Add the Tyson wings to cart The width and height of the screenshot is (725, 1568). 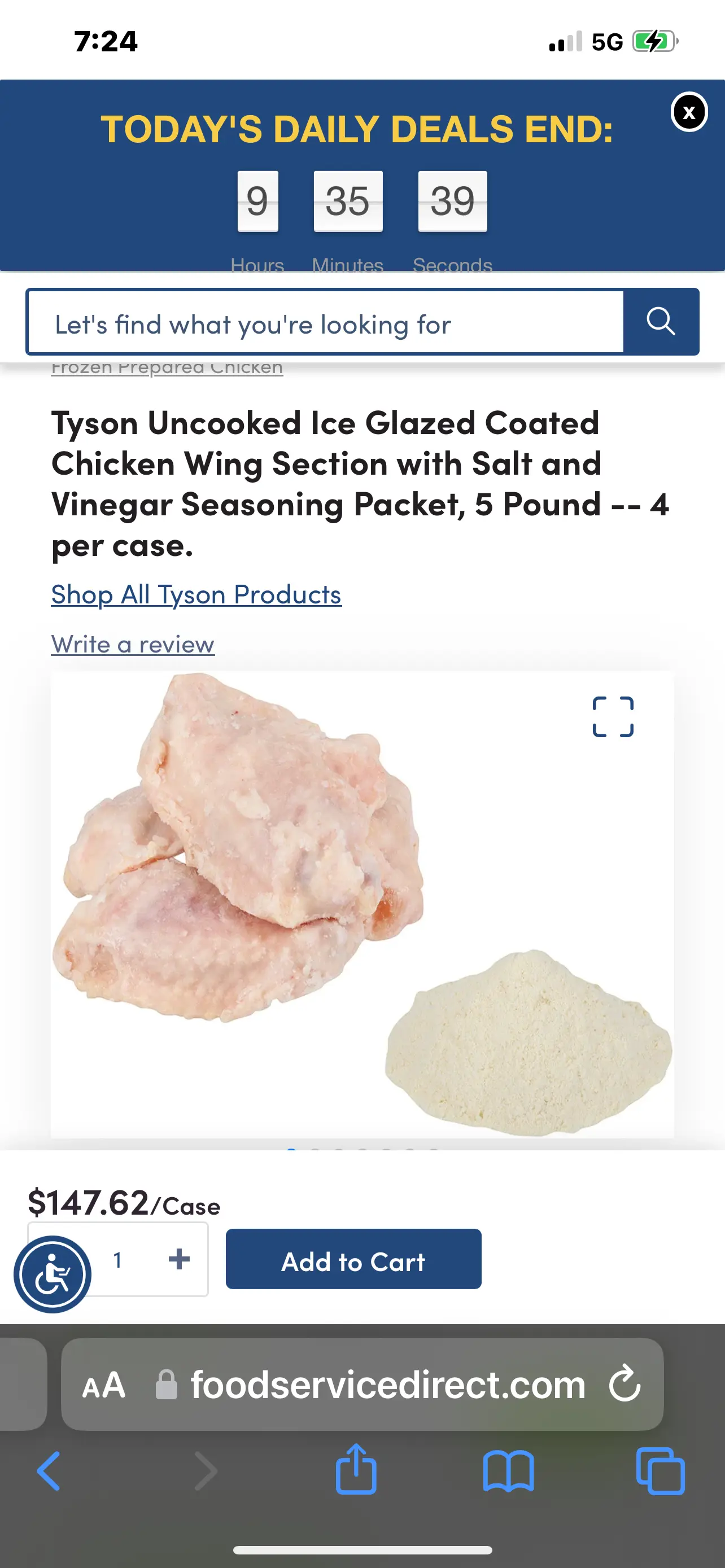pyautogui.click(x=353, y=1259)
